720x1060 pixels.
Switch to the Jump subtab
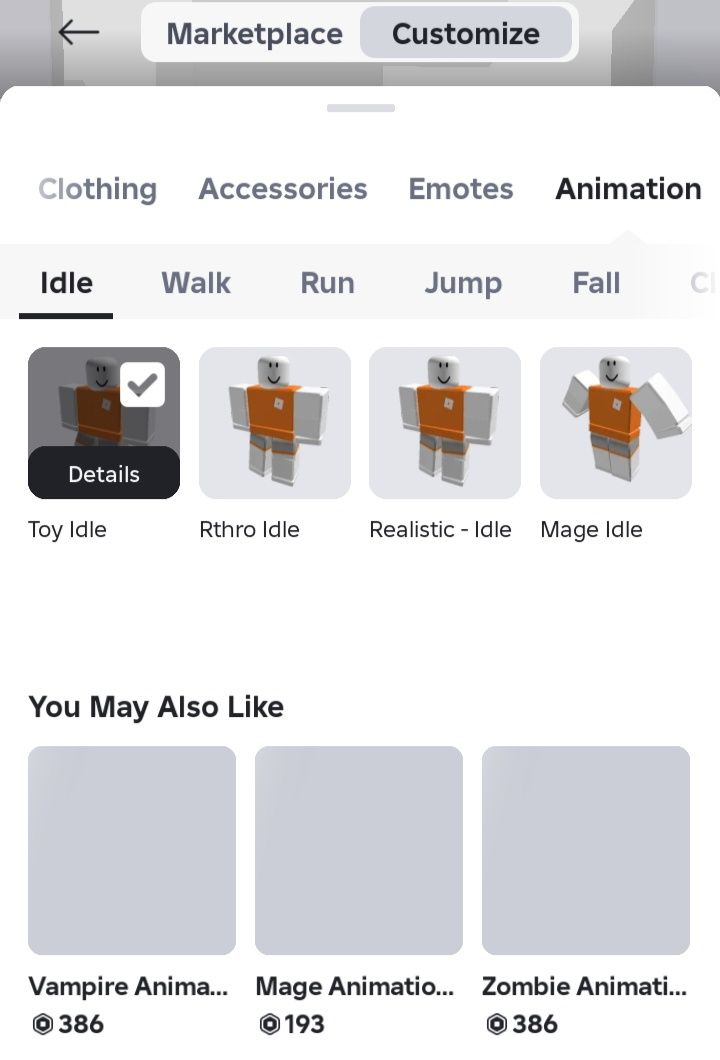point(462,283)
